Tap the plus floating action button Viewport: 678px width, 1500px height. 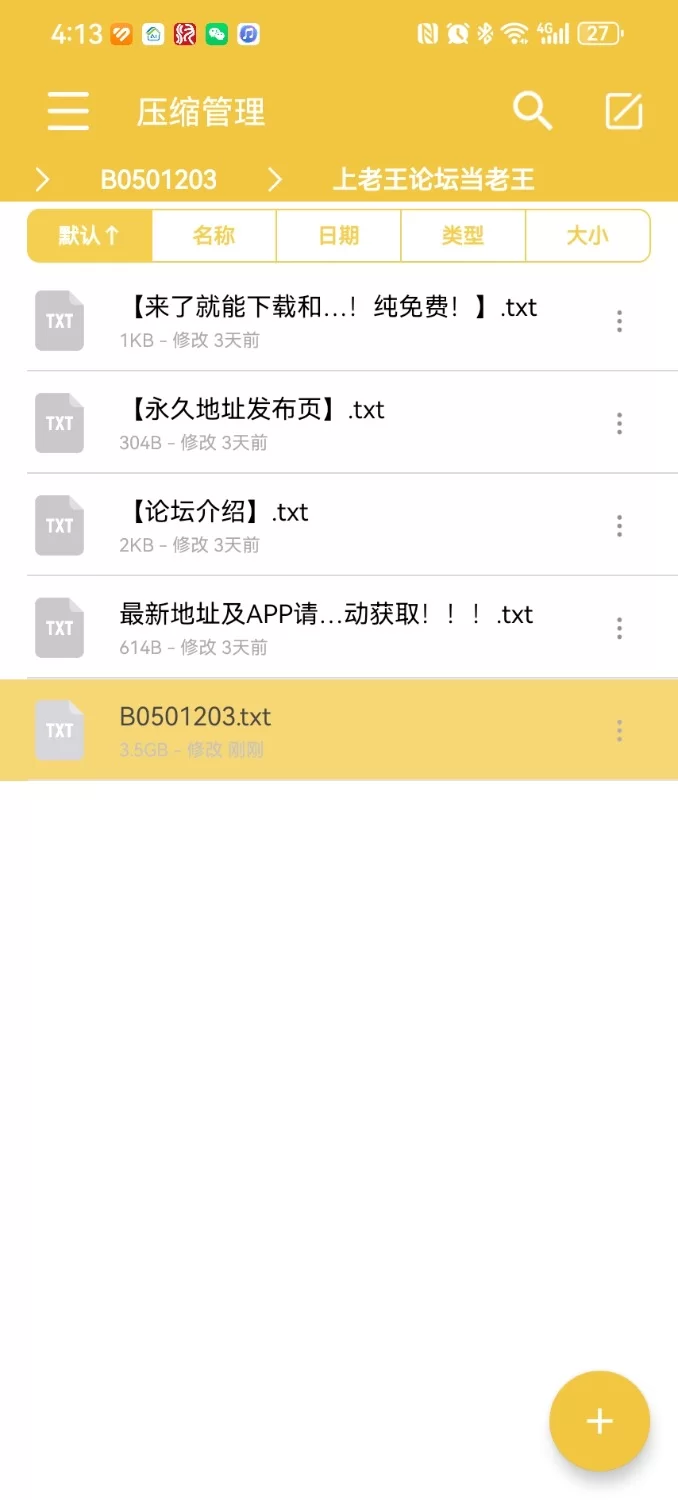tap(599, 1421)
